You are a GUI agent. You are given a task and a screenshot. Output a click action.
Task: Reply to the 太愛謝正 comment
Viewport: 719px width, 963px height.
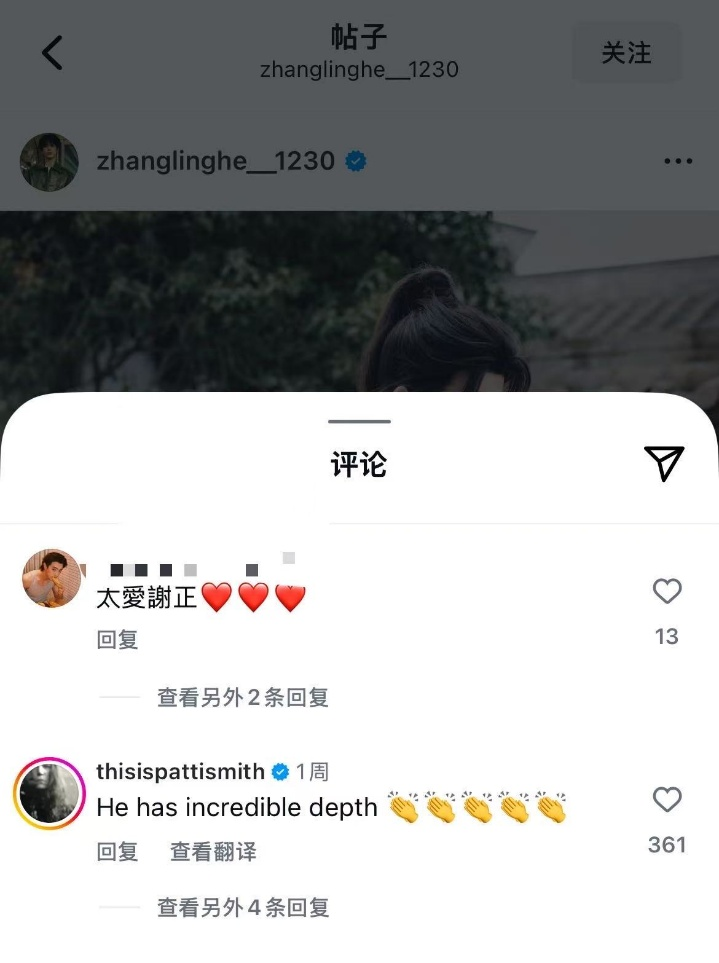point(117,640)
